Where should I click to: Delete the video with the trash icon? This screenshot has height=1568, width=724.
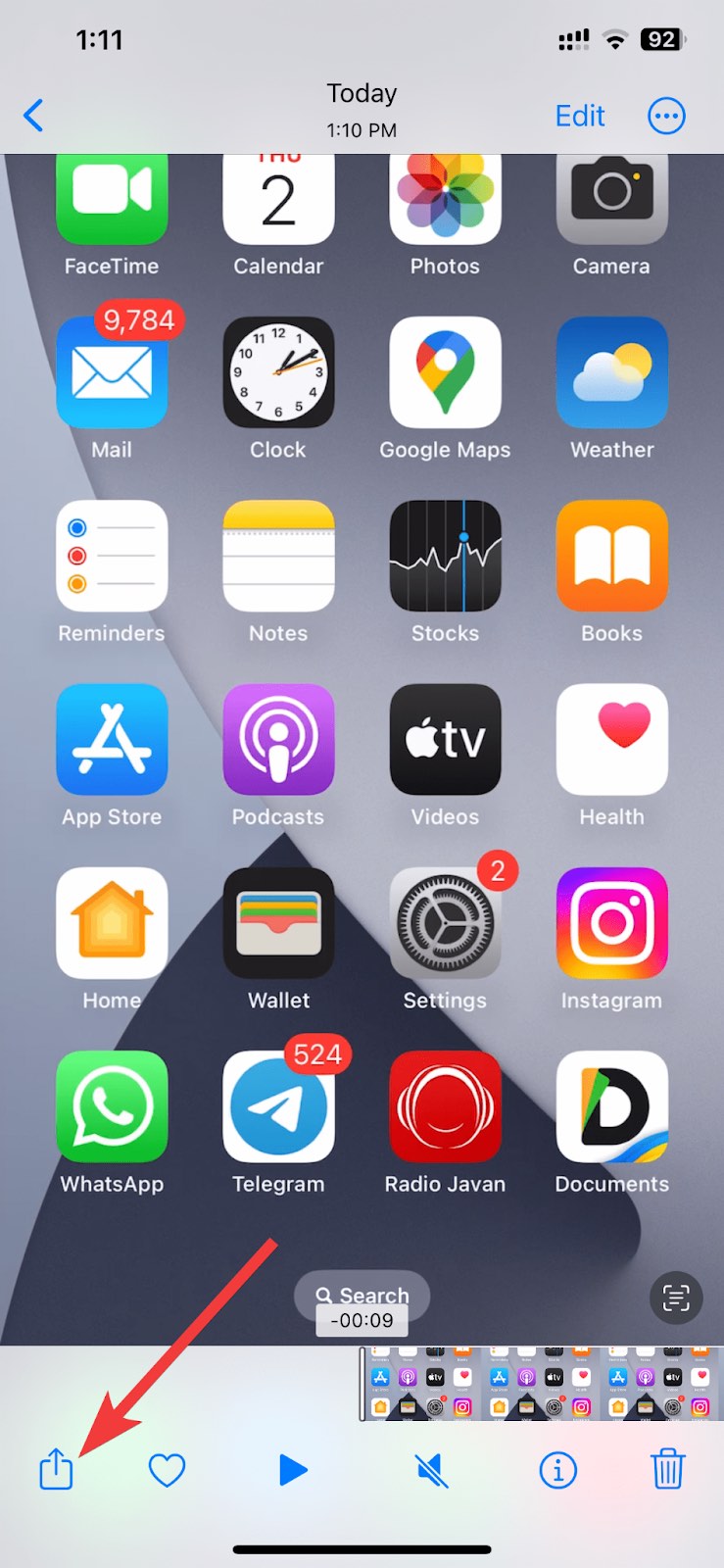(668, 1469)
